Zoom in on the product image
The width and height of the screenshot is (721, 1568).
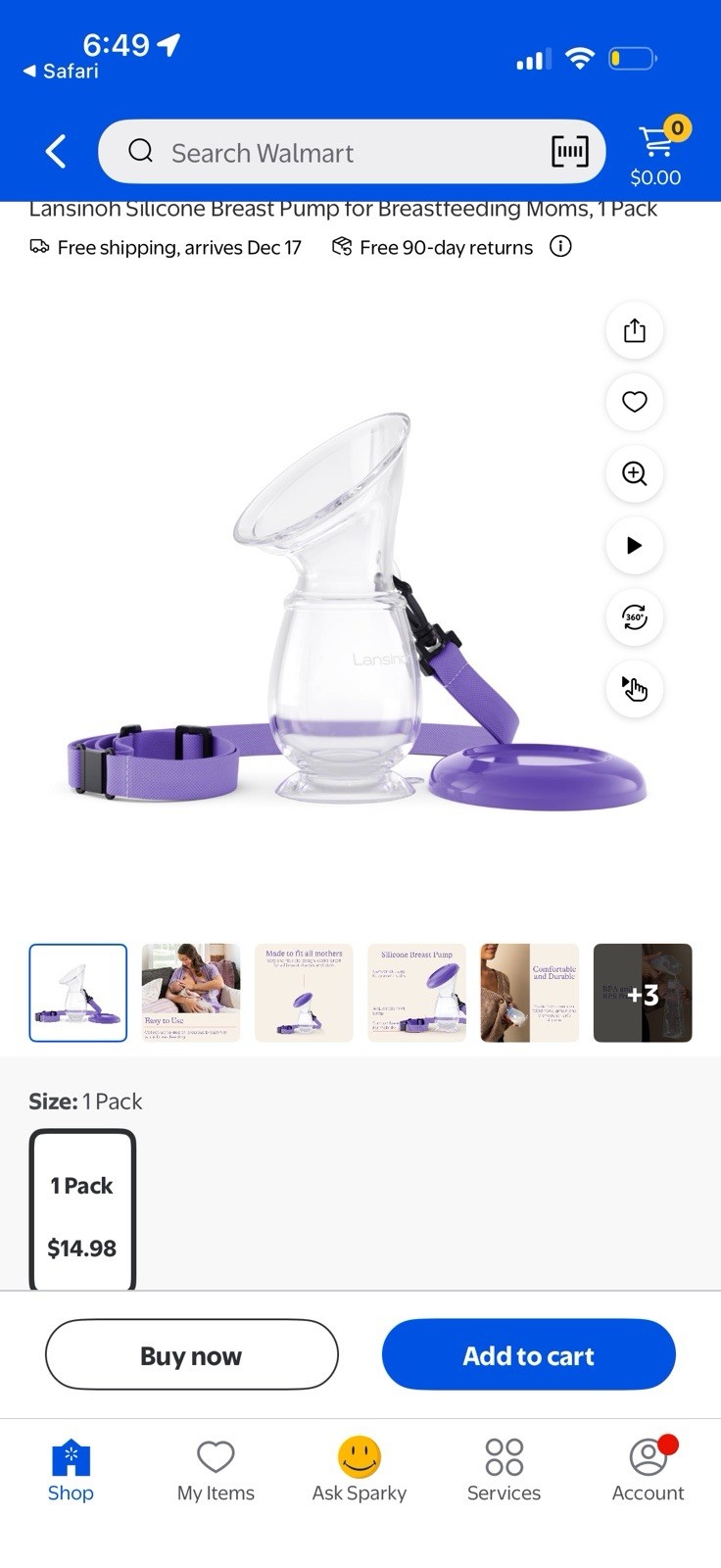[635, 473]
